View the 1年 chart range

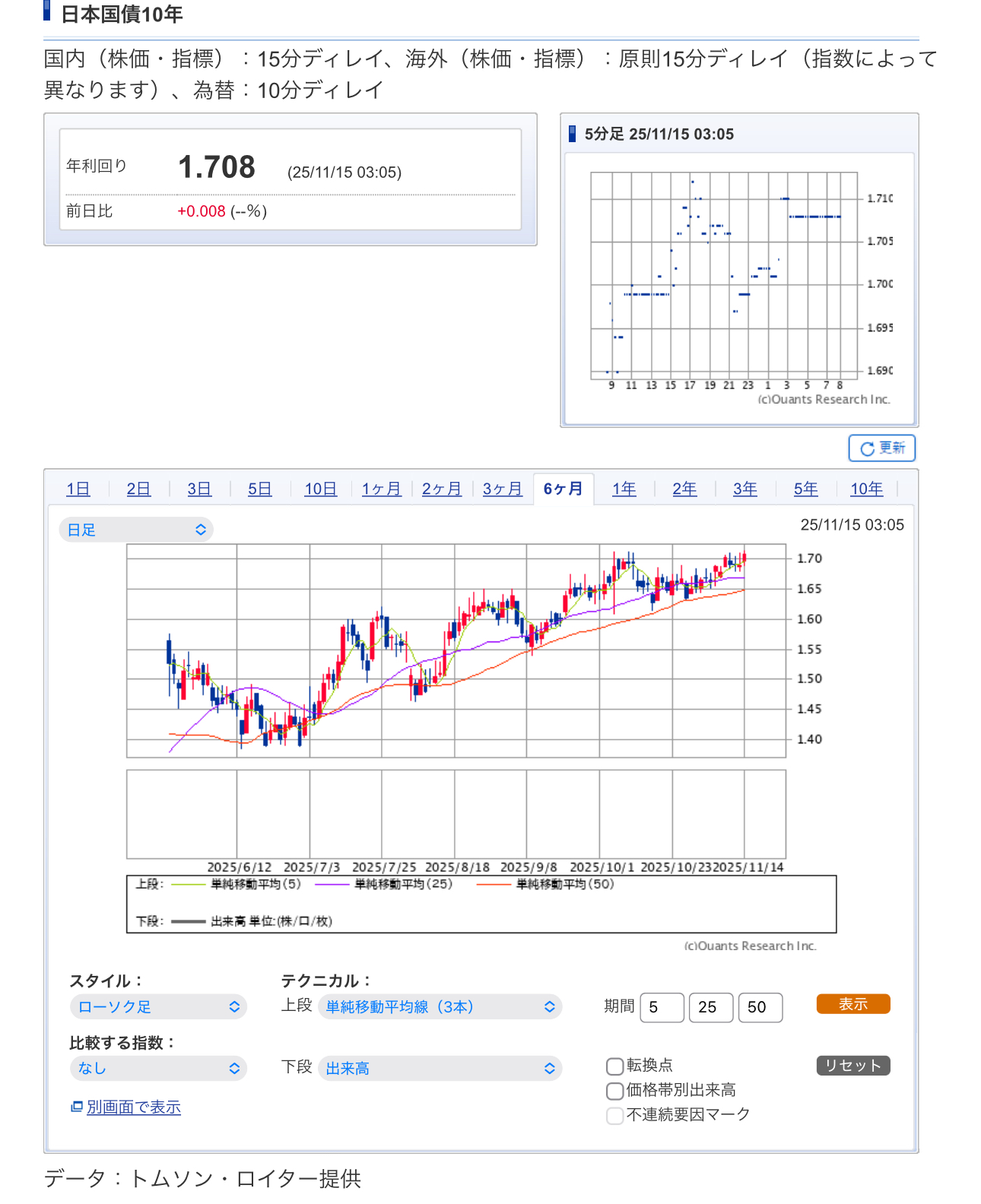[624, 489]
